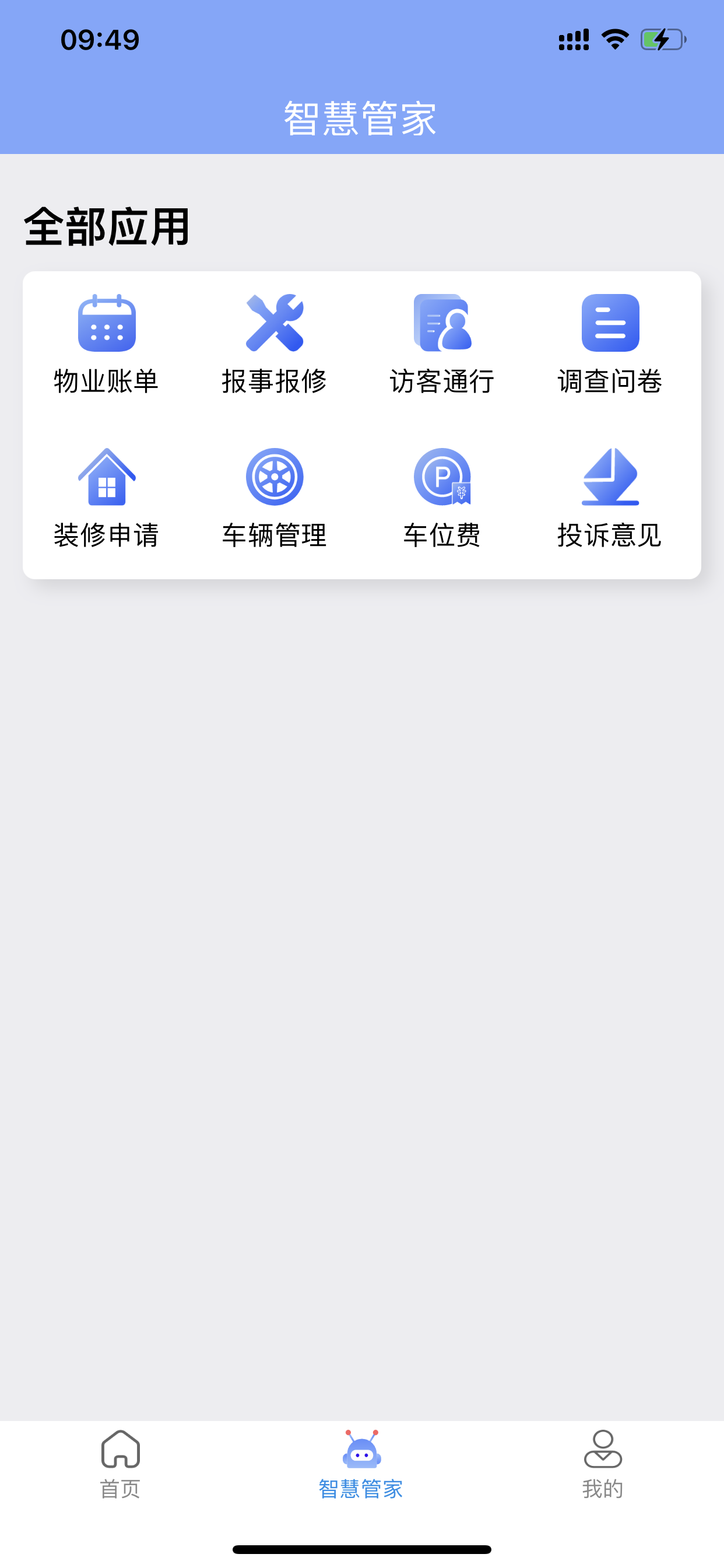
Task: Select the 智慧管家 bottom tab
Action: 361,1465
